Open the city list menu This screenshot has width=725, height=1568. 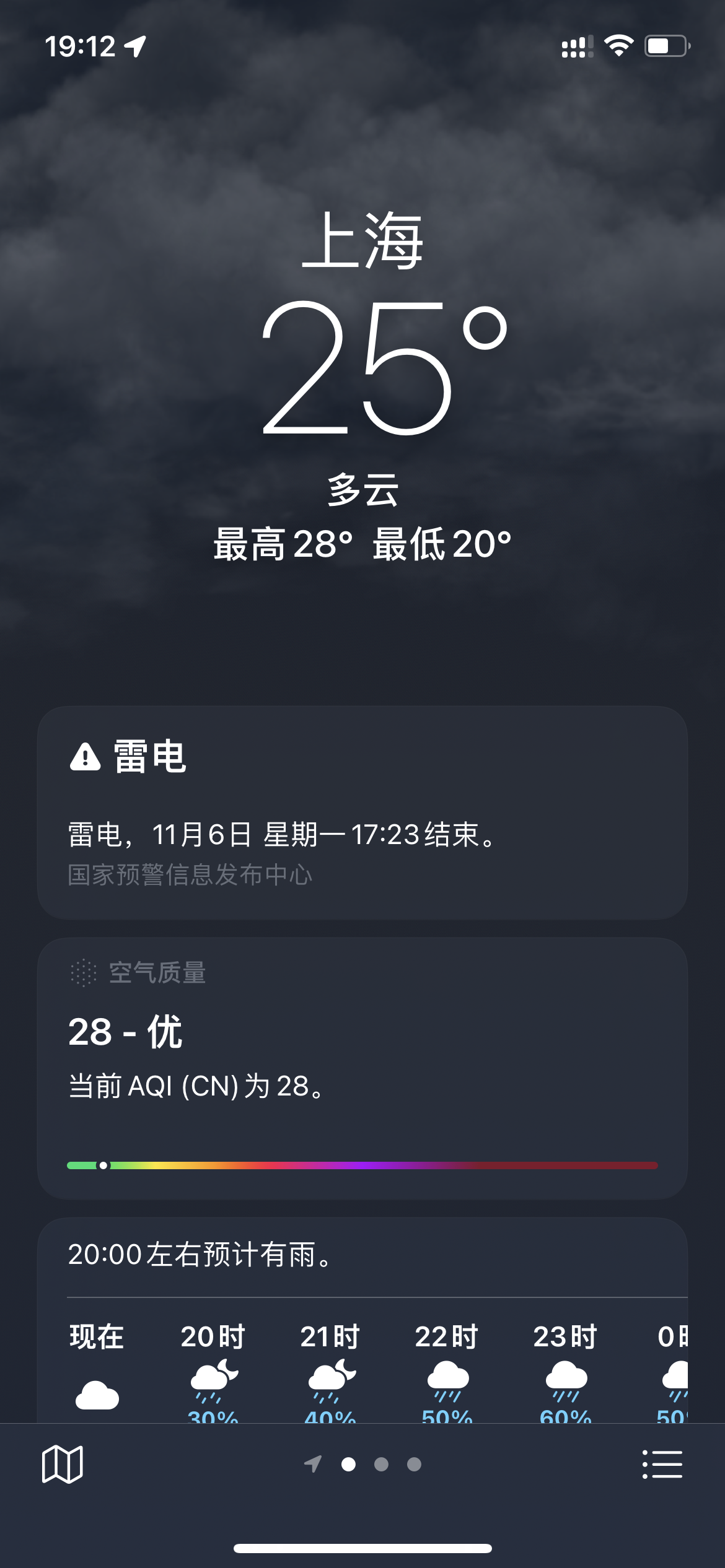(662, 1465)
